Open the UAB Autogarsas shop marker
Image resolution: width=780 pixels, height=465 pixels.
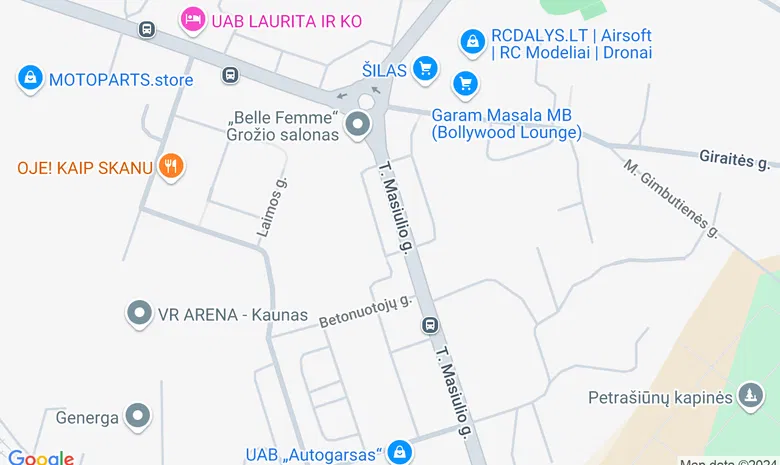(x=400, y=453)
